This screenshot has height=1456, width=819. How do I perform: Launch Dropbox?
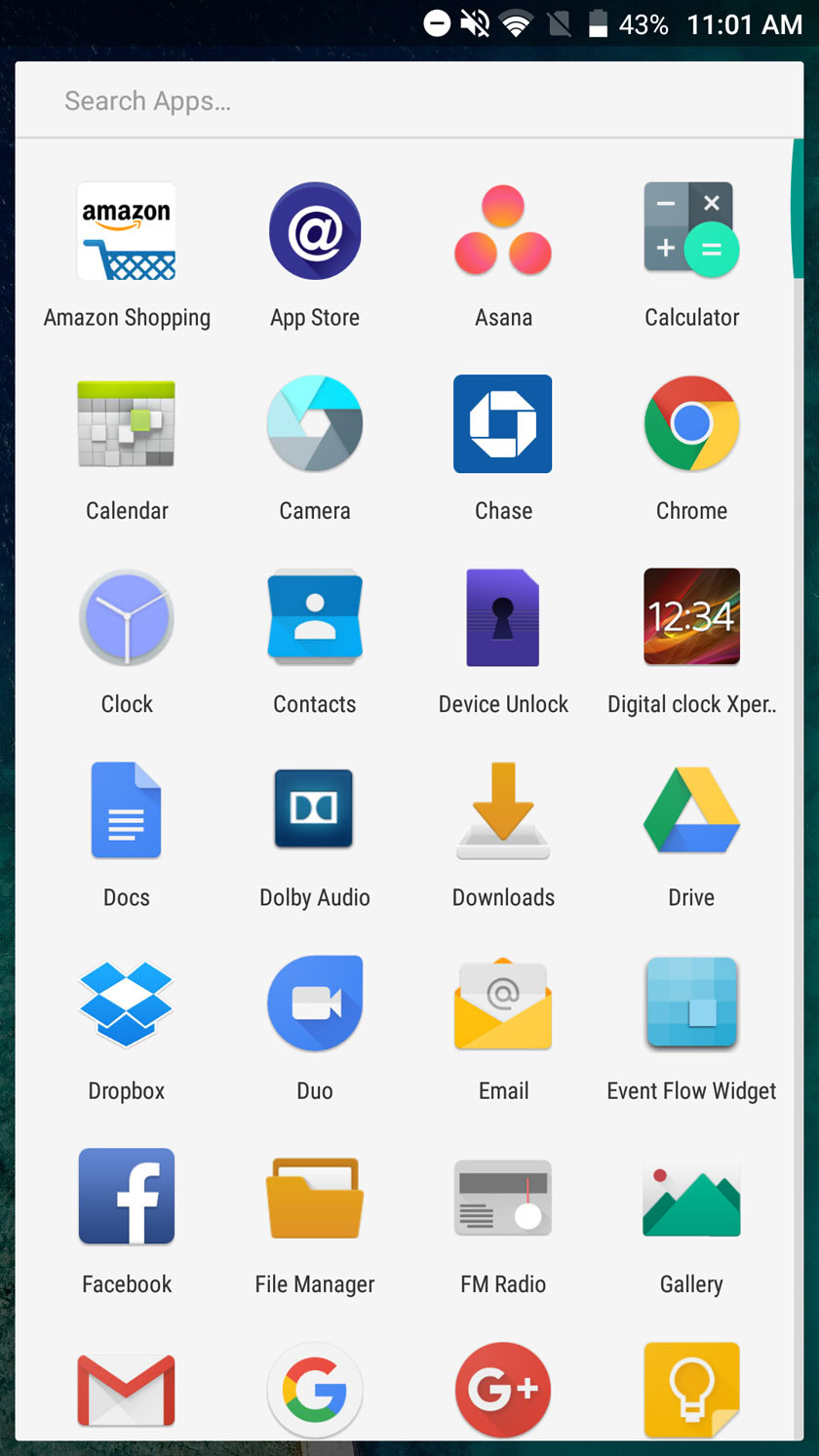tap(127, 1004)
